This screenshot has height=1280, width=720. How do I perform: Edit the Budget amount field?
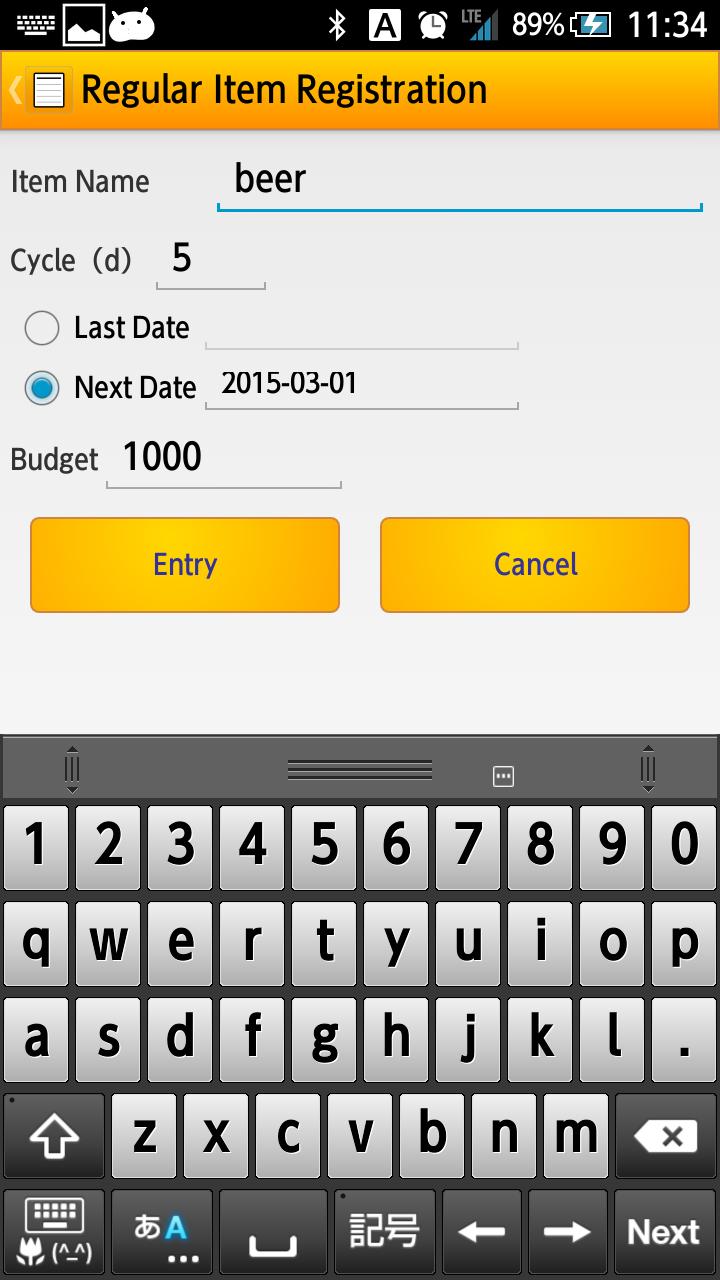click(223, 459)
